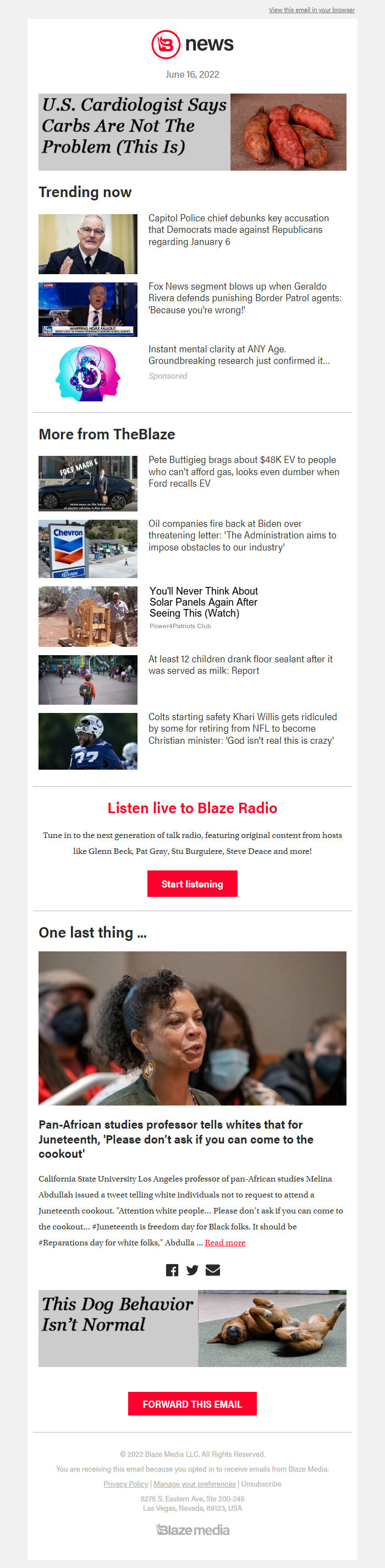Read Capitol Police chief January 6 article

(238, 230)
